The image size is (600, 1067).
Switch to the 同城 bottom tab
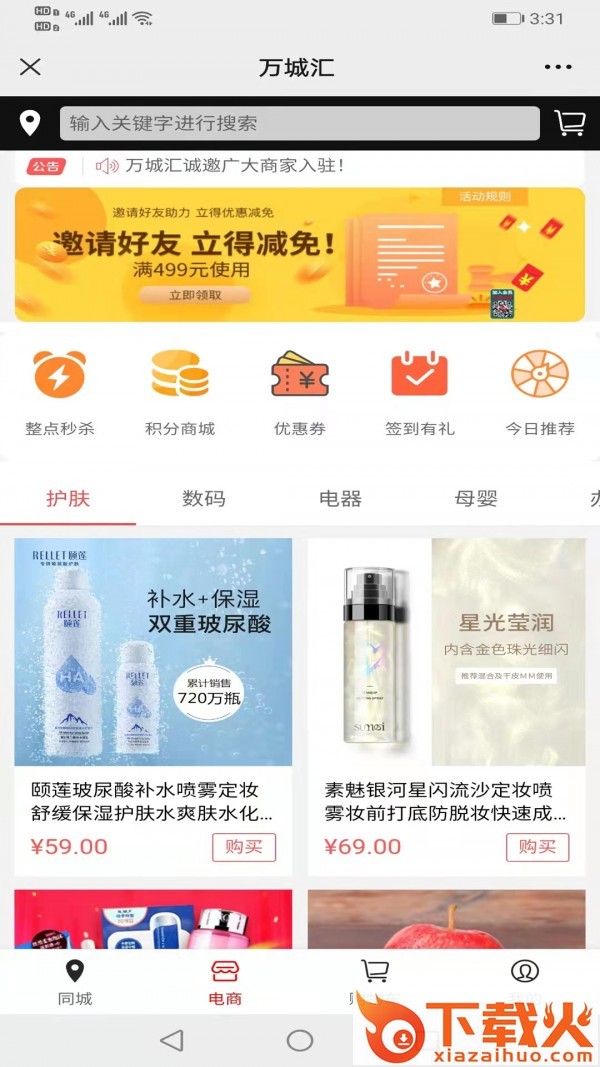tap(75, 982)
